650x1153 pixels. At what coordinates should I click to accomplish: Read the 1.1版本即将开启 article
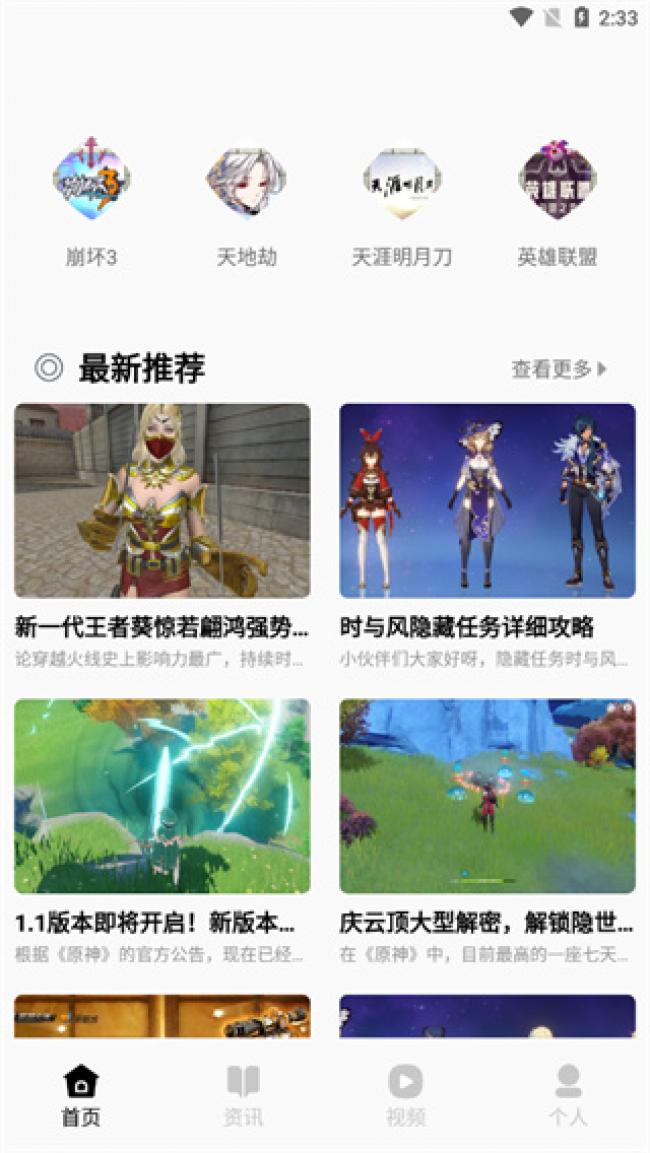[x=162, y=797]
